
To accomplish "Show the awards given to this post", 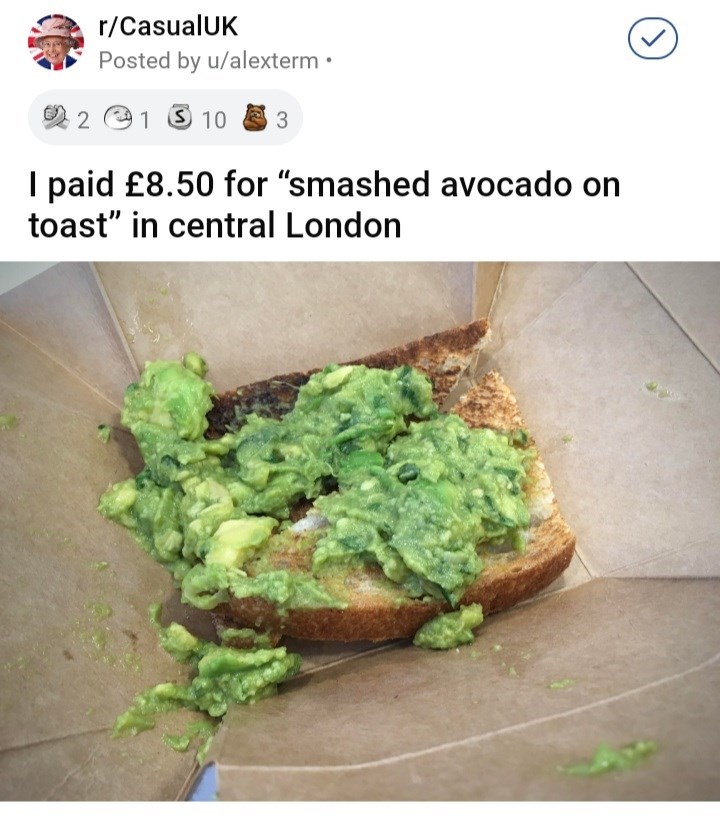I will pyautogui.click(x=164, y=120).
